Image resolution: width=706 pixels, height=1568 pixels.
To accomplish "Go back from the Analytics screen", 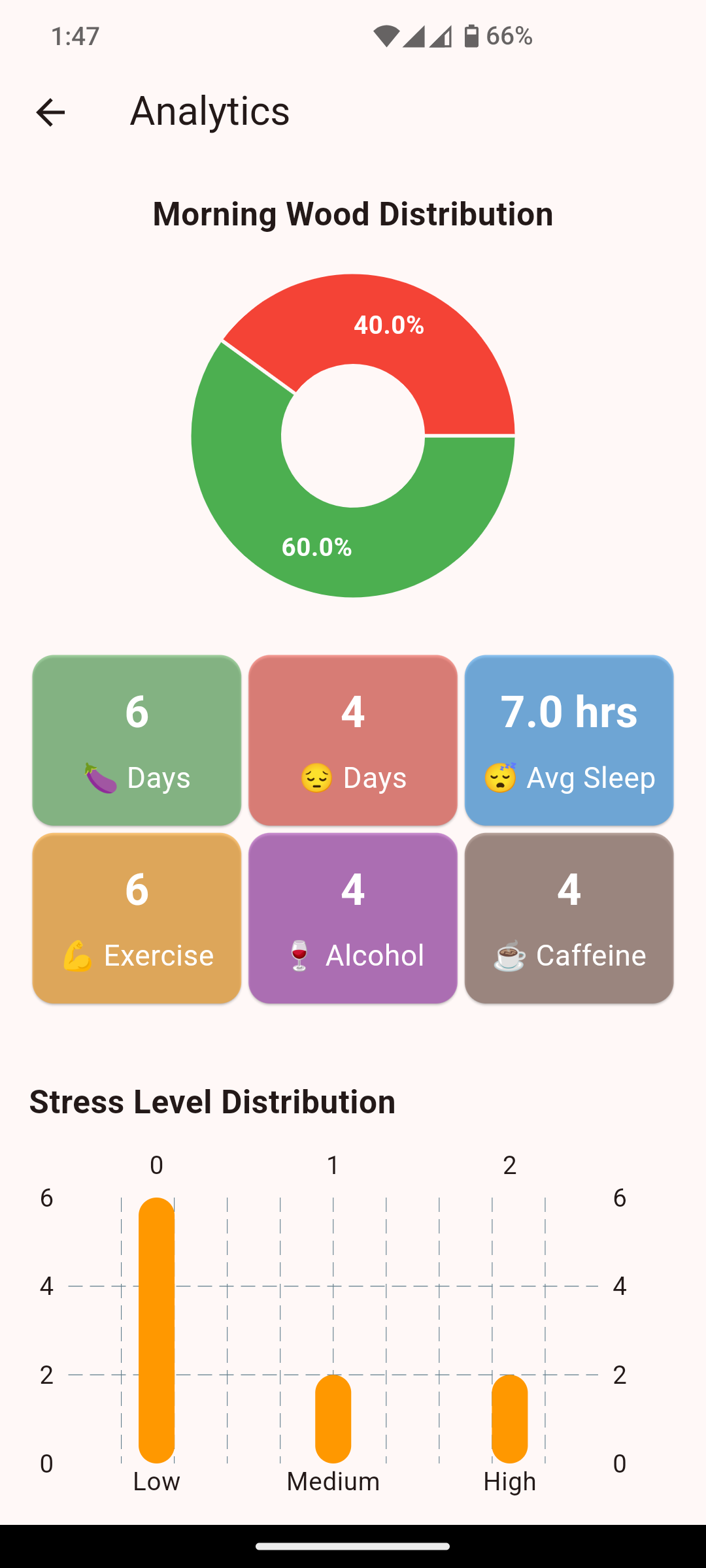I will pyautogui.click(x=50, y=112).
